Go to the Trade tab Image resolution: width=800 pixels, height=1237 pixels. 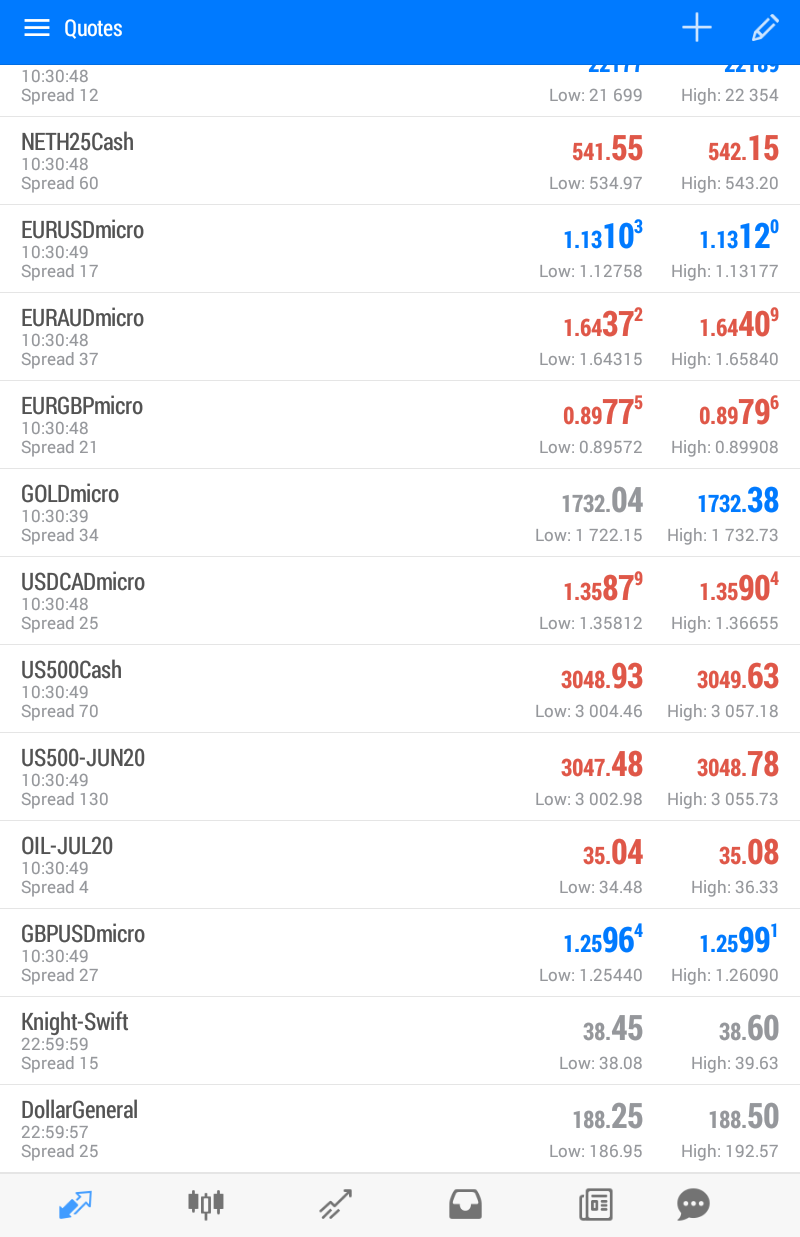(336, 1205)
